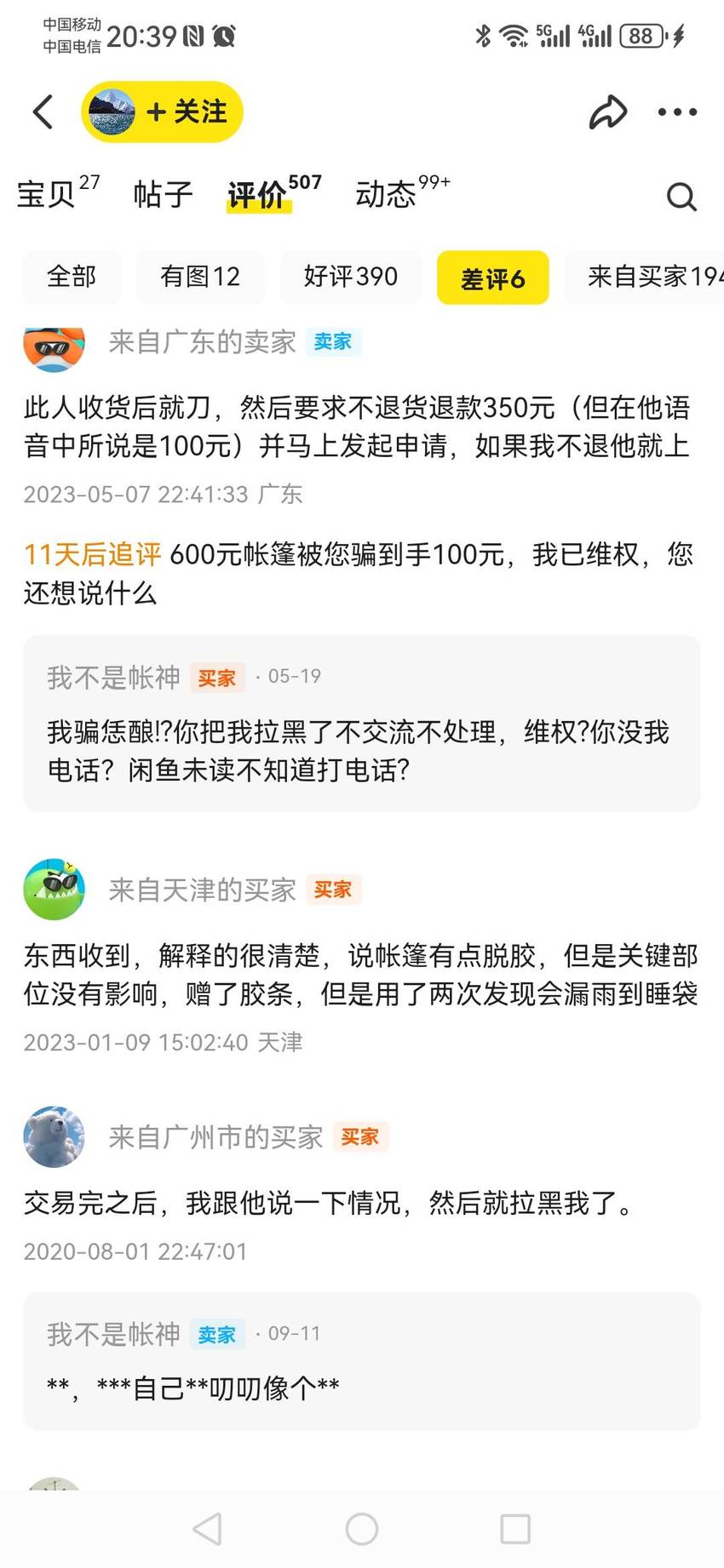
Task: Go back using the top-left arrow
Action: (x=43, y=112)
